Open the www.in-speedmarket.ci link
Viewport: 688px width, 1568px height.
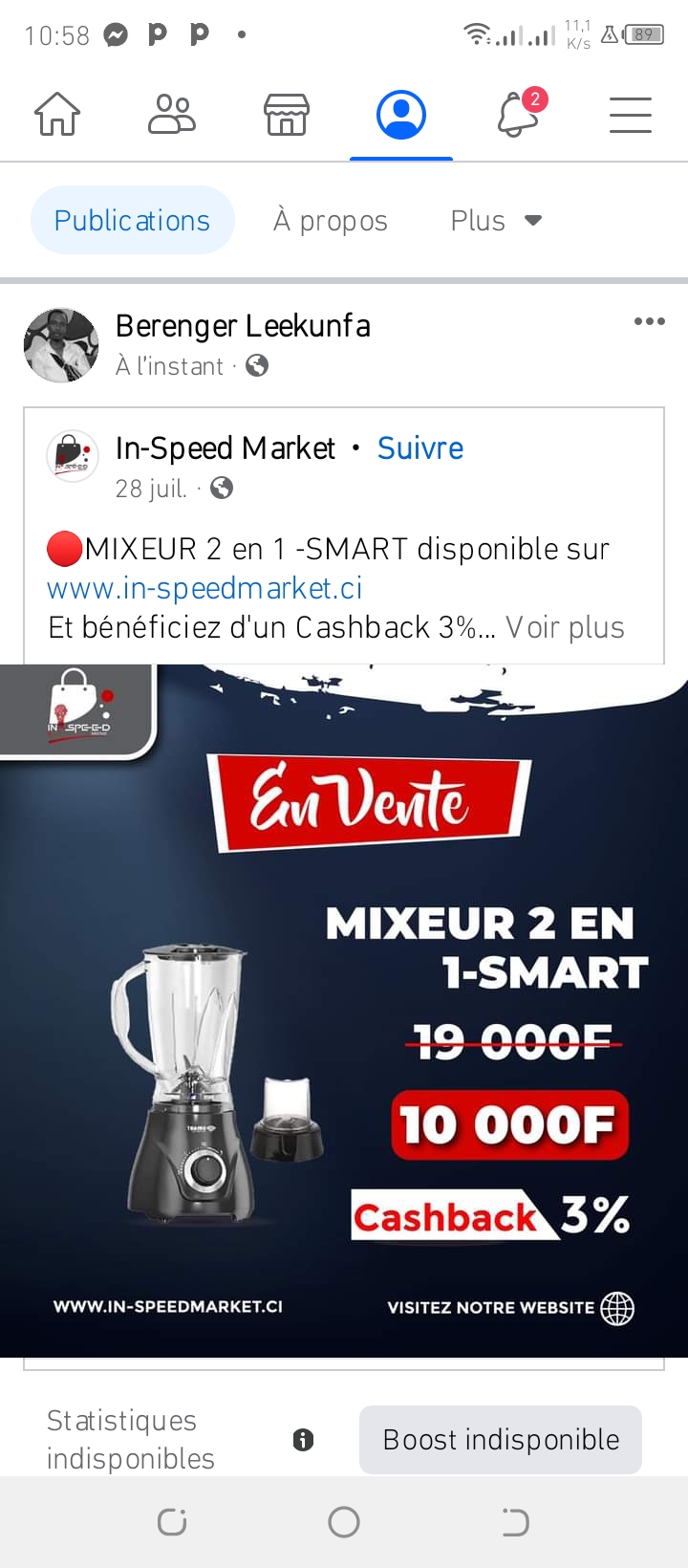(x=204, y=588)
